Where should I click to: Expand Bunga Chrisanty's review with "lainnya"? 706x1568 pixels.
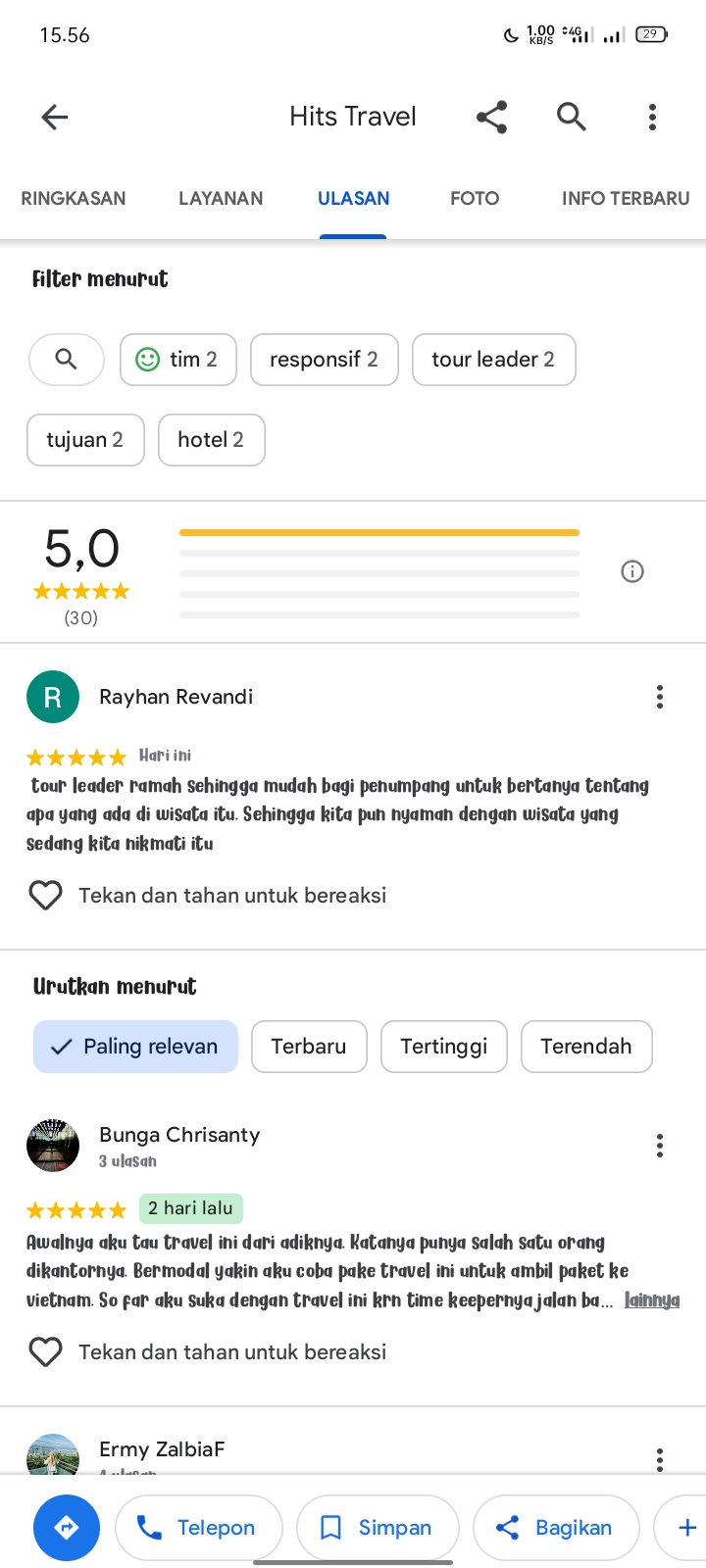pos(652,1300)
